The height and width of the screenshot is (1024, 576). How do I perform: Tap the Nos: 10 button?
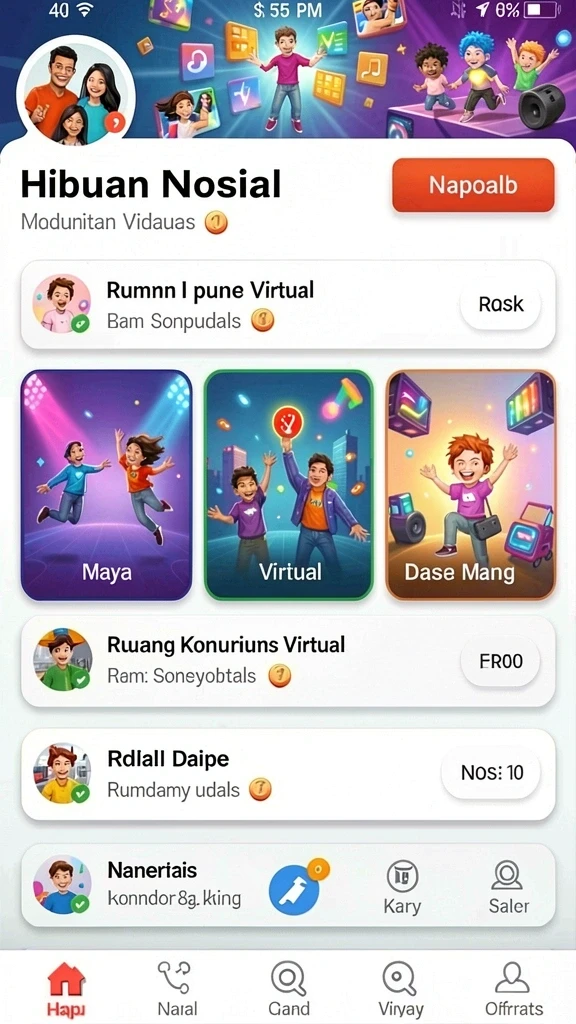[492, 773]
